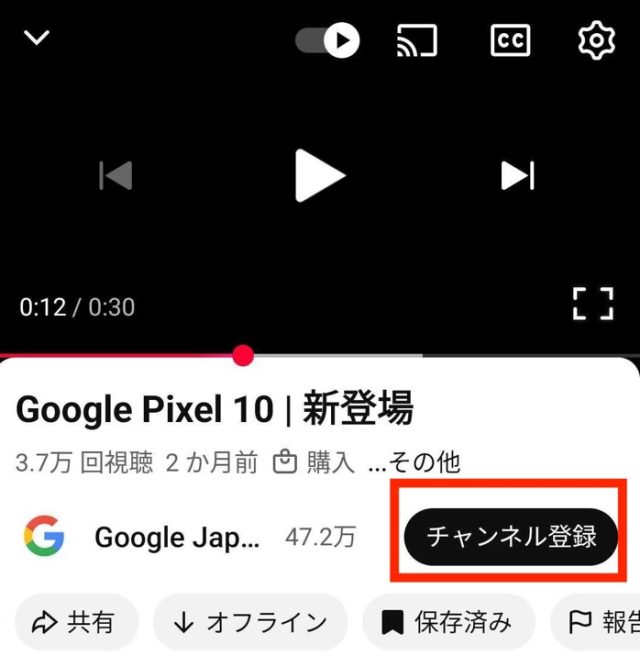Turn on closed captions

coord(509,40)
